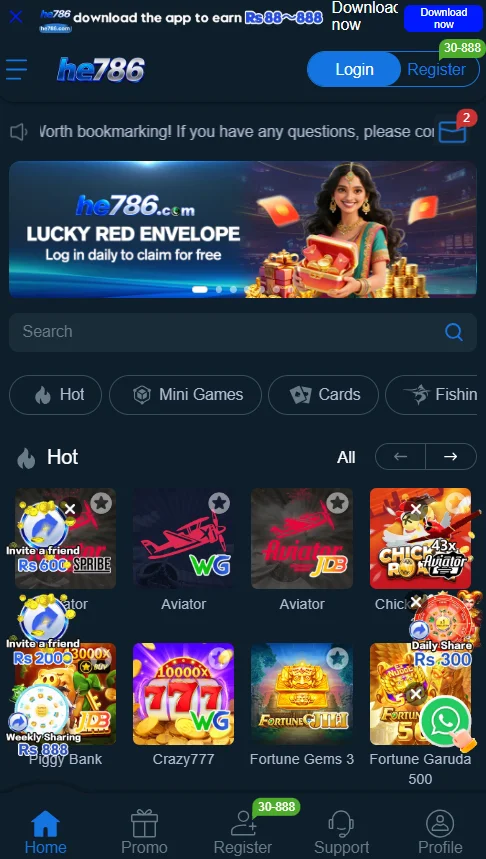This screenshot has height=859, width=486.
Task: View All hot games
Action: click(x=346, y=457)
